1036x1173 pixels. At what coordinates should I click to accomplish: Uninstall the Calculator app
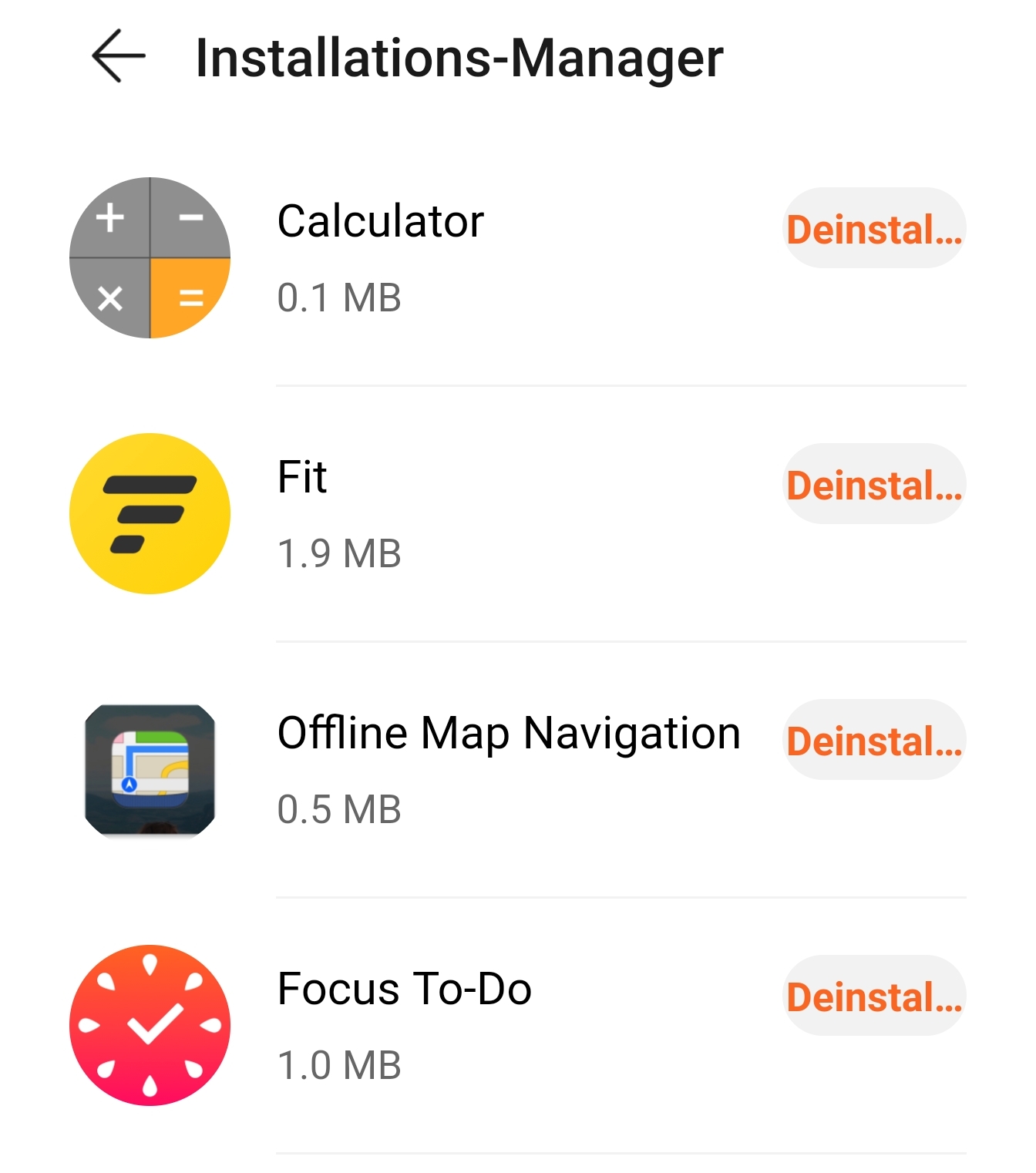[x=874, y=229]
